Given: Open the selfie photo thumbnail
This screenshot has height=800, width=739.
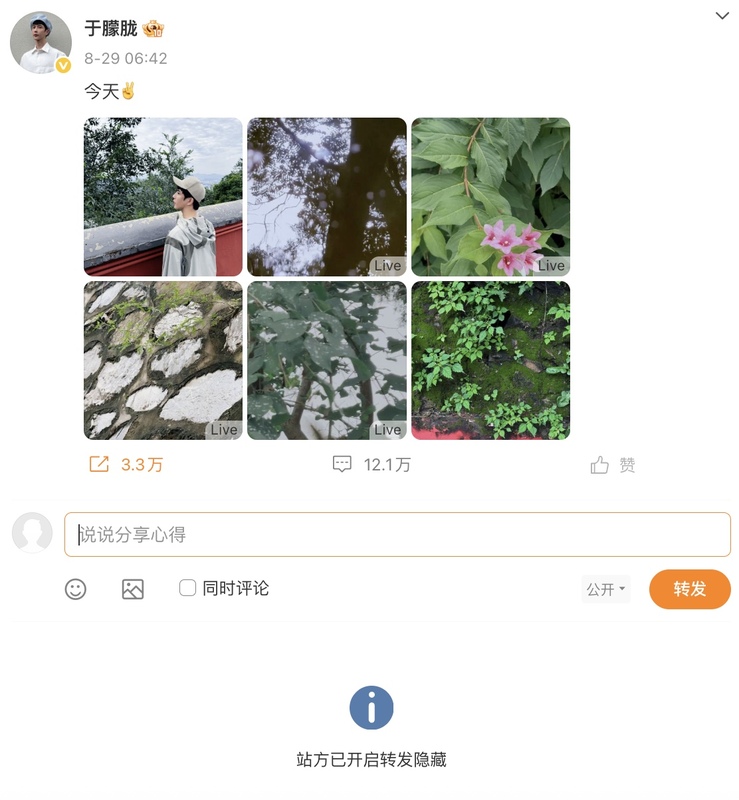Looking at the screenshot, I should click(x=160, y=197).
